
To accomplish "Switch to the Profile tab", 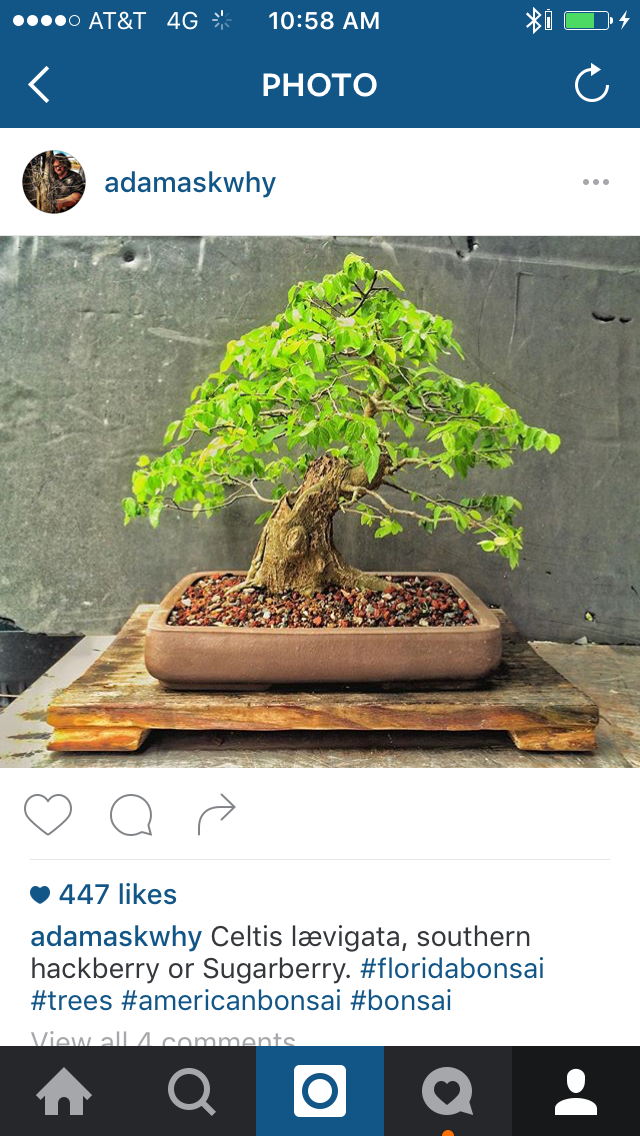I will pos(576,1091).
